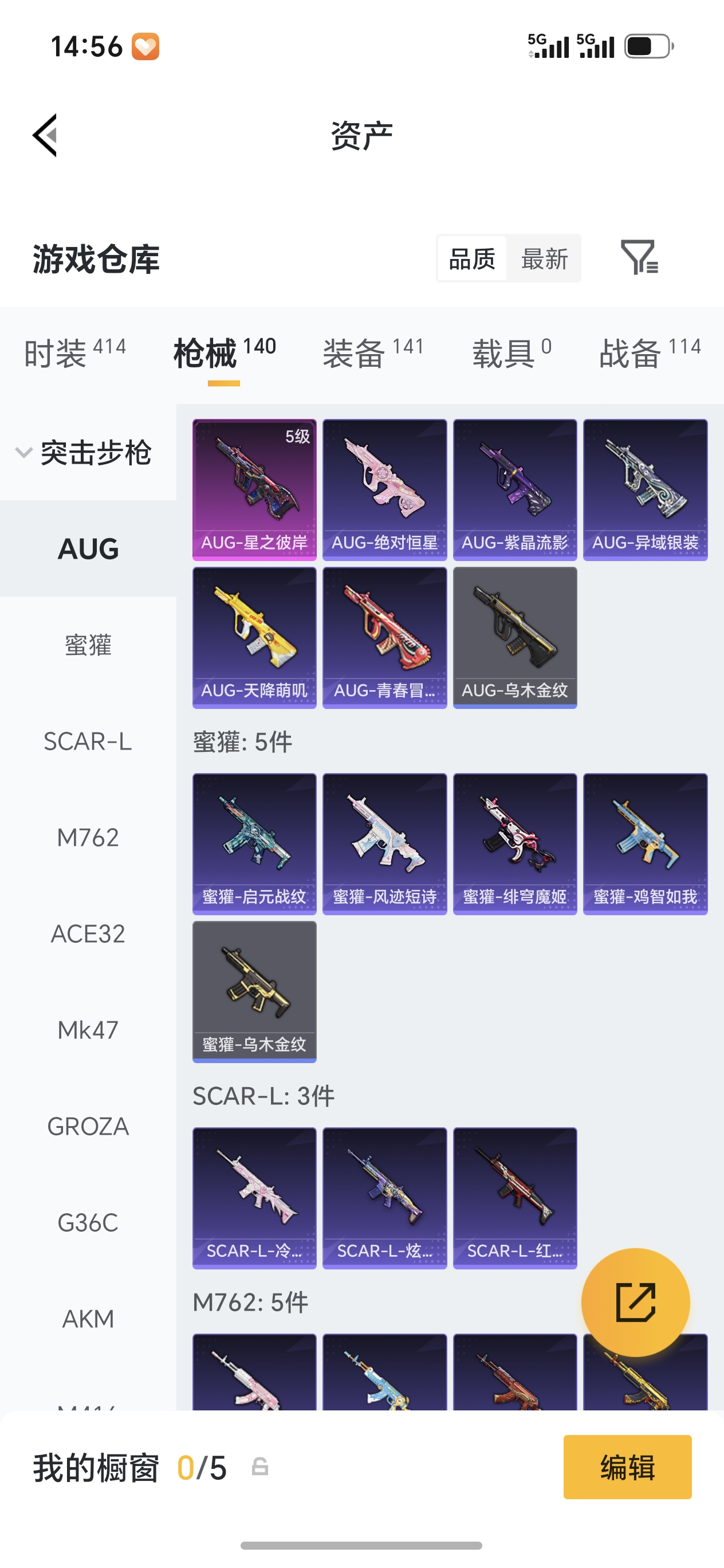Screen dimensions: 724x1568
Task: Tap the 编辑 button
Action: 627,1467
